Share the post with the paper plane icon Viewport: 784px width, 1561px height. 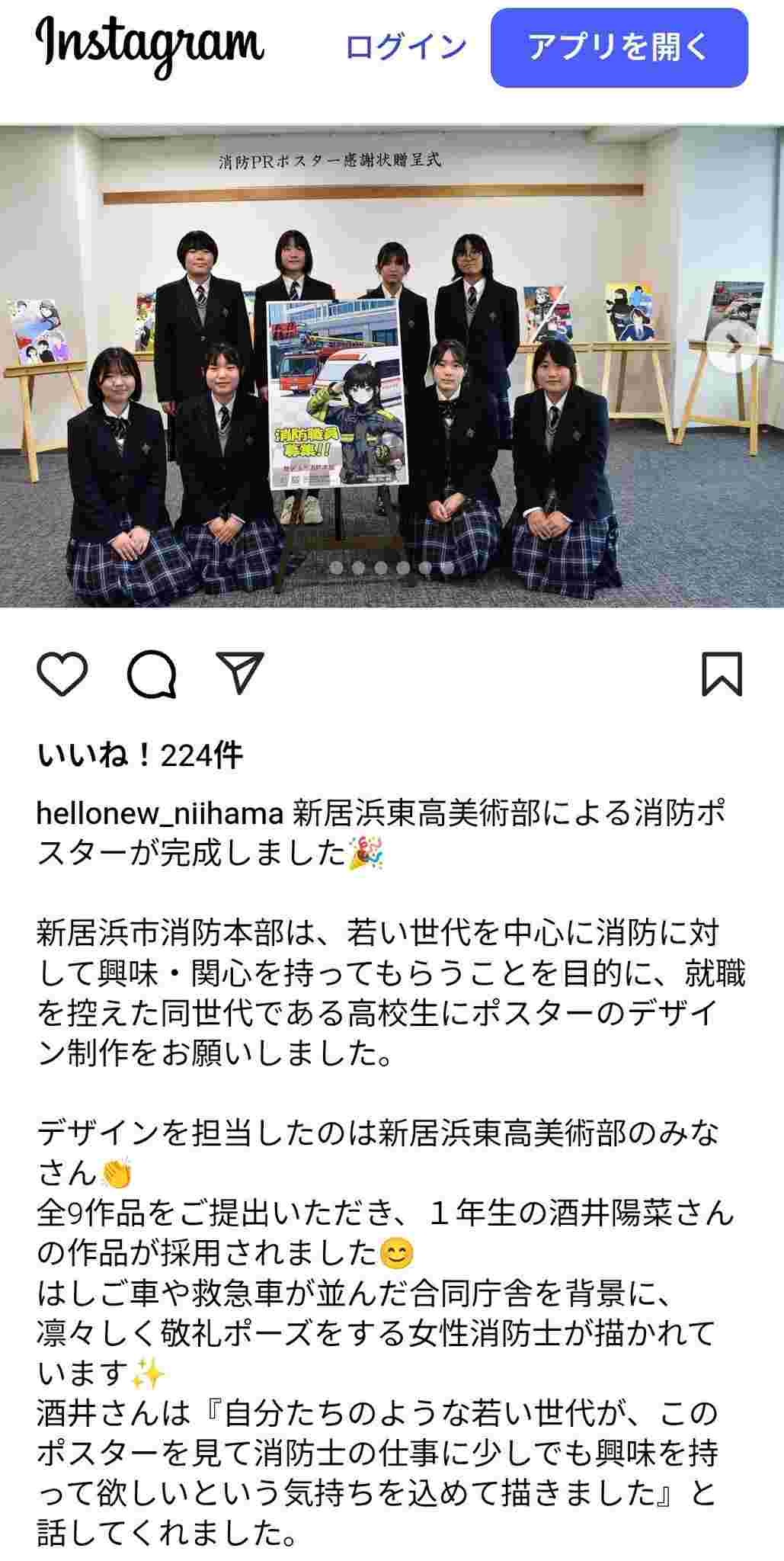241,672
